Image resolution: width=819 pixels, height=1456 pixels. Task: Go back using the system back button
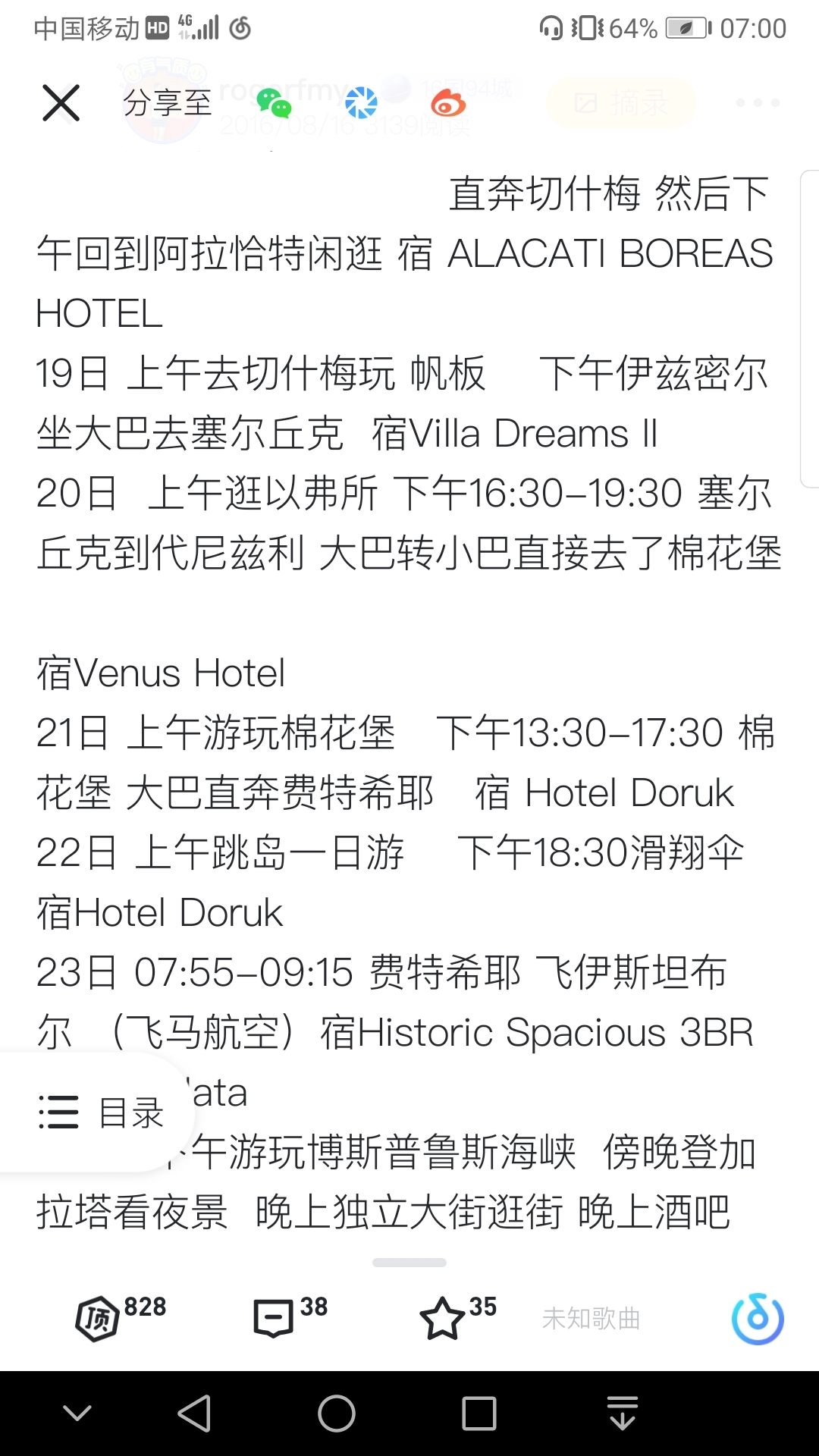click(194, 1414)
